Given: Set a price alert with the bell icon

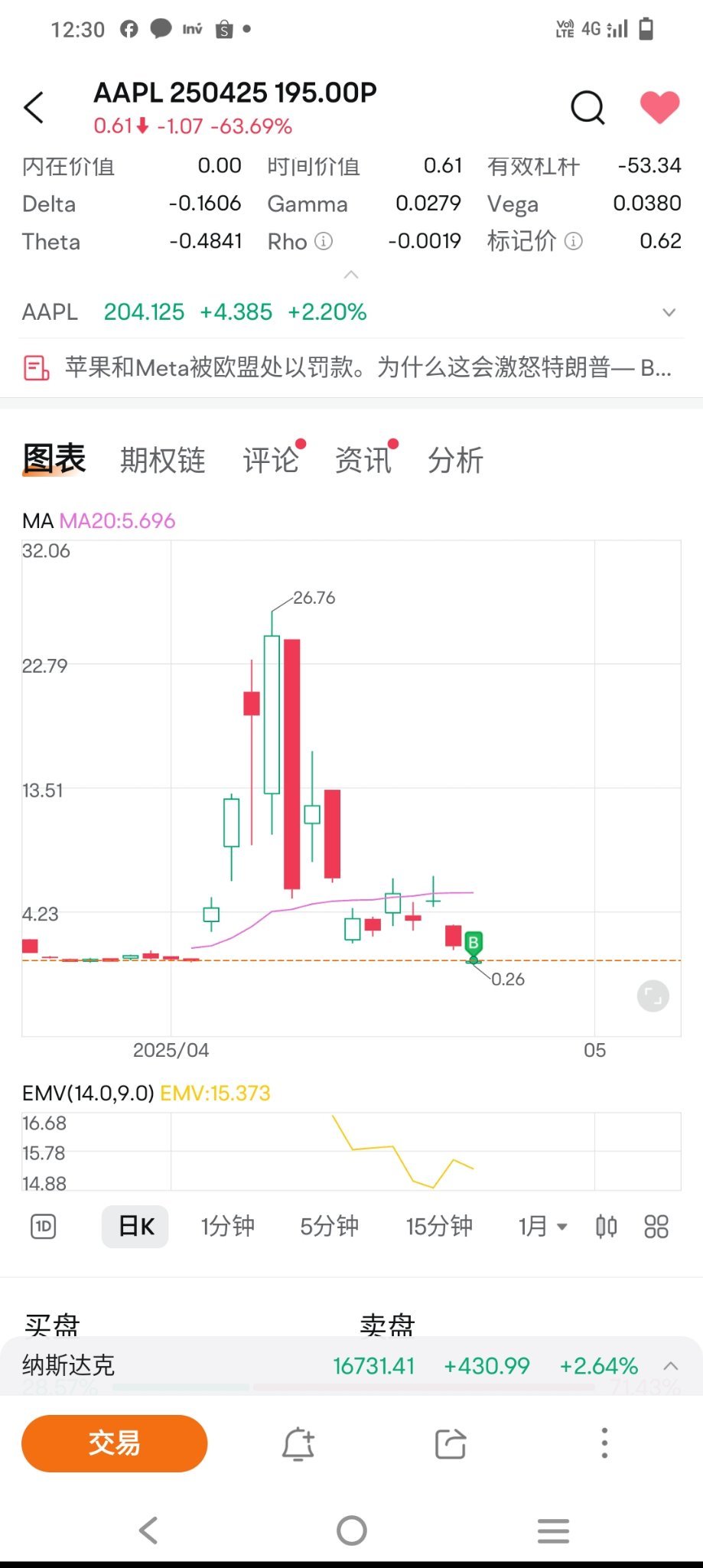Looking at the screenshot, I should (x=298, y=1443).
